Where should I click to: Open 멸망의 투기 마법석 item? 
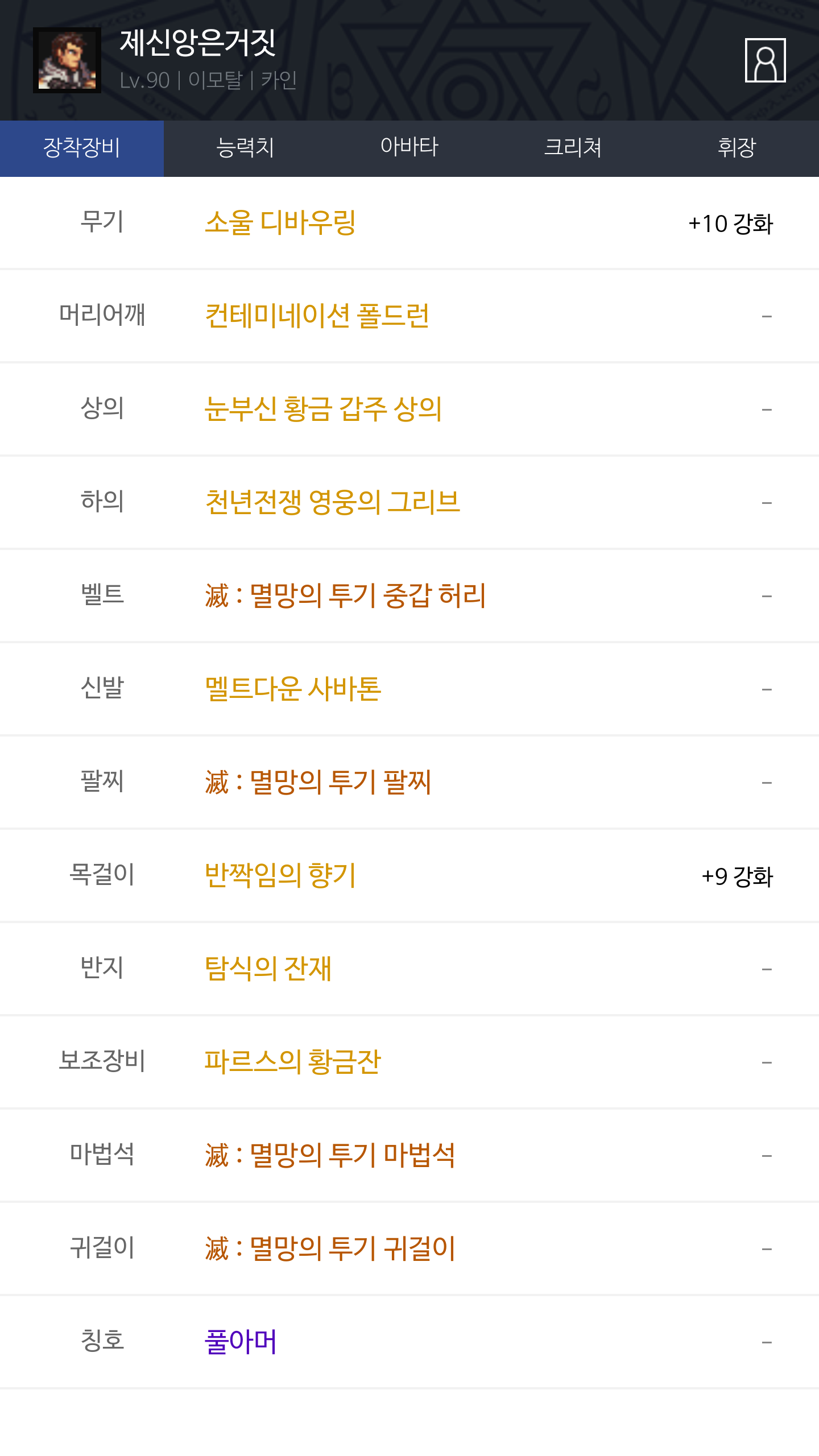click(330, 1155)
